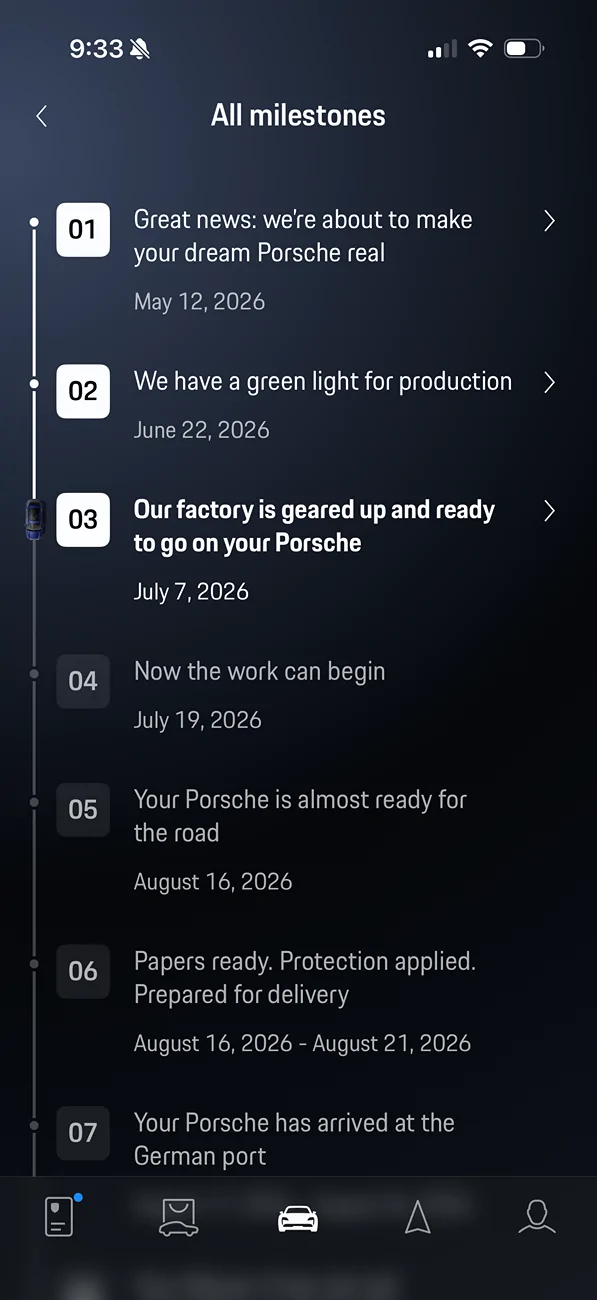
Task: Switch to the shopping bag car tab
Action: pos(179,1217)
